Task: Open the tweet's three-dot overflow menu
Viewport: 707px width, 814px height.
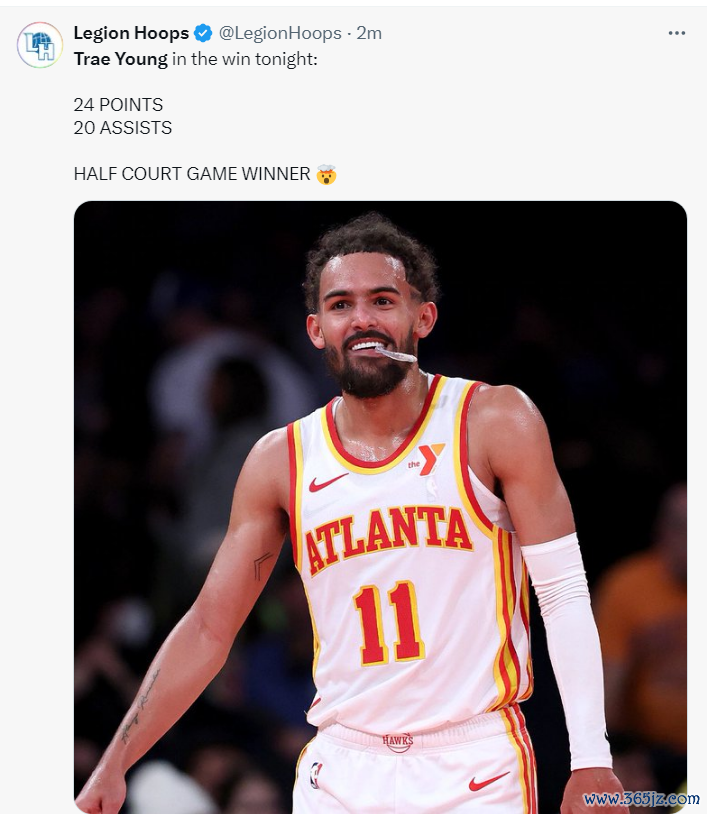Action: click(x=677, y=33)
